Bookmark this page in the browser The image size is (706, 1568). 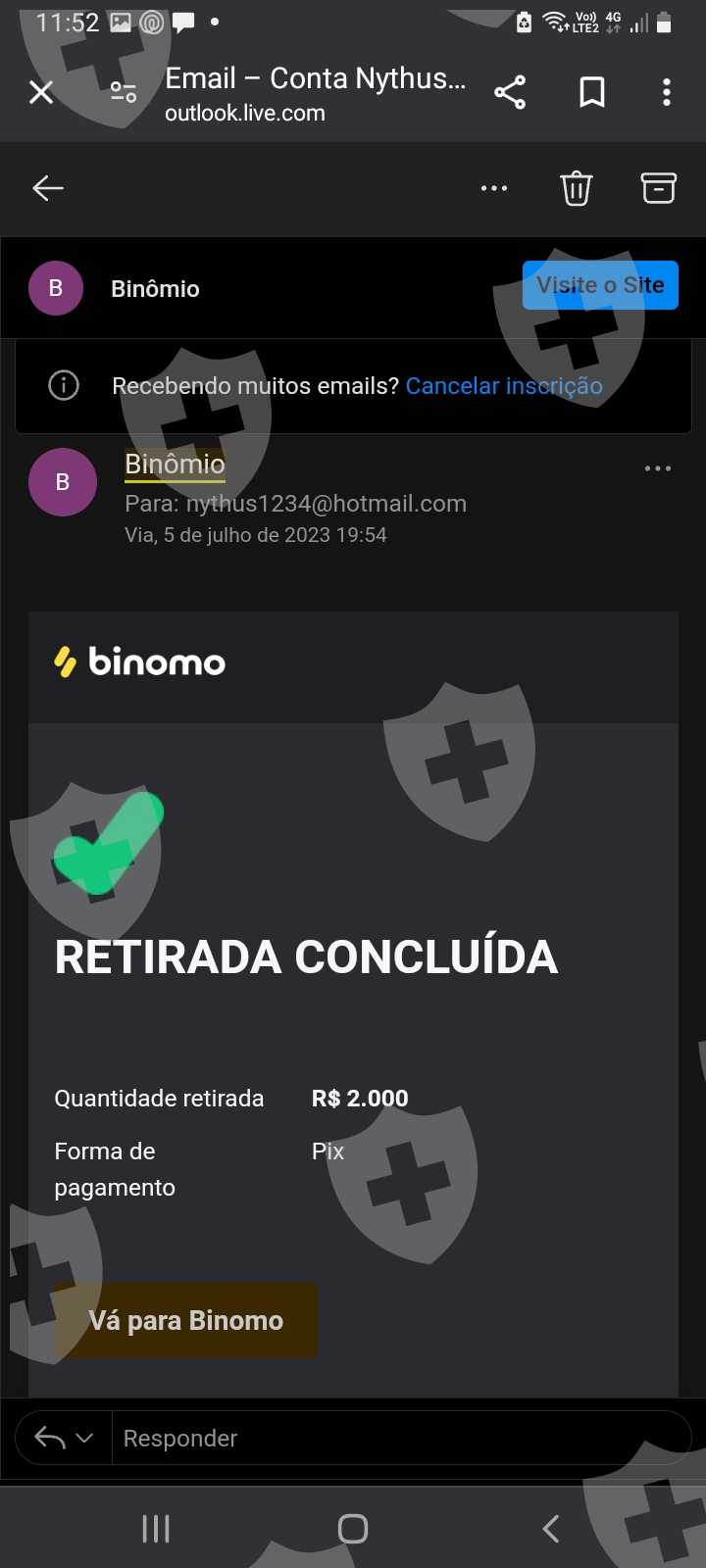coord(592,92)
